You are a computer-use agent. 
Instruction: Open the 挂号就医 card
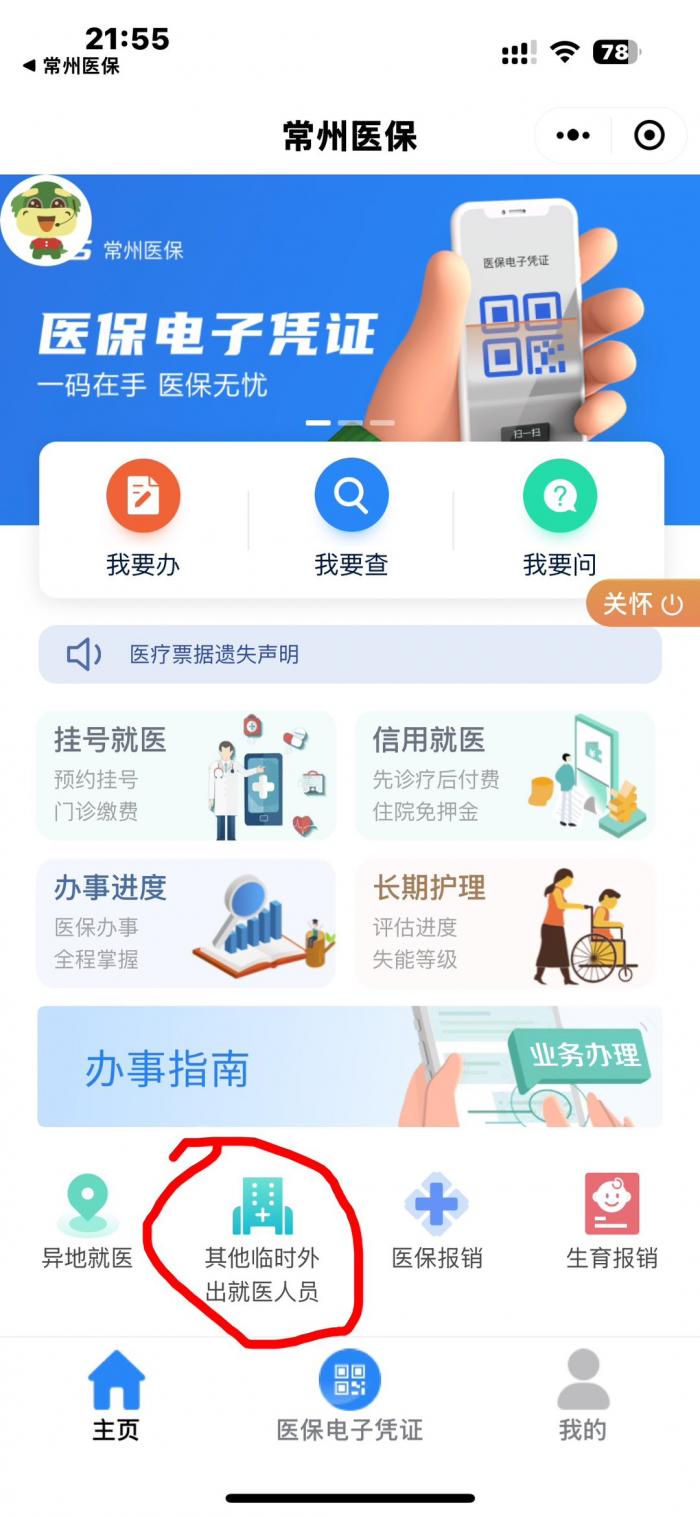point(186,775)
